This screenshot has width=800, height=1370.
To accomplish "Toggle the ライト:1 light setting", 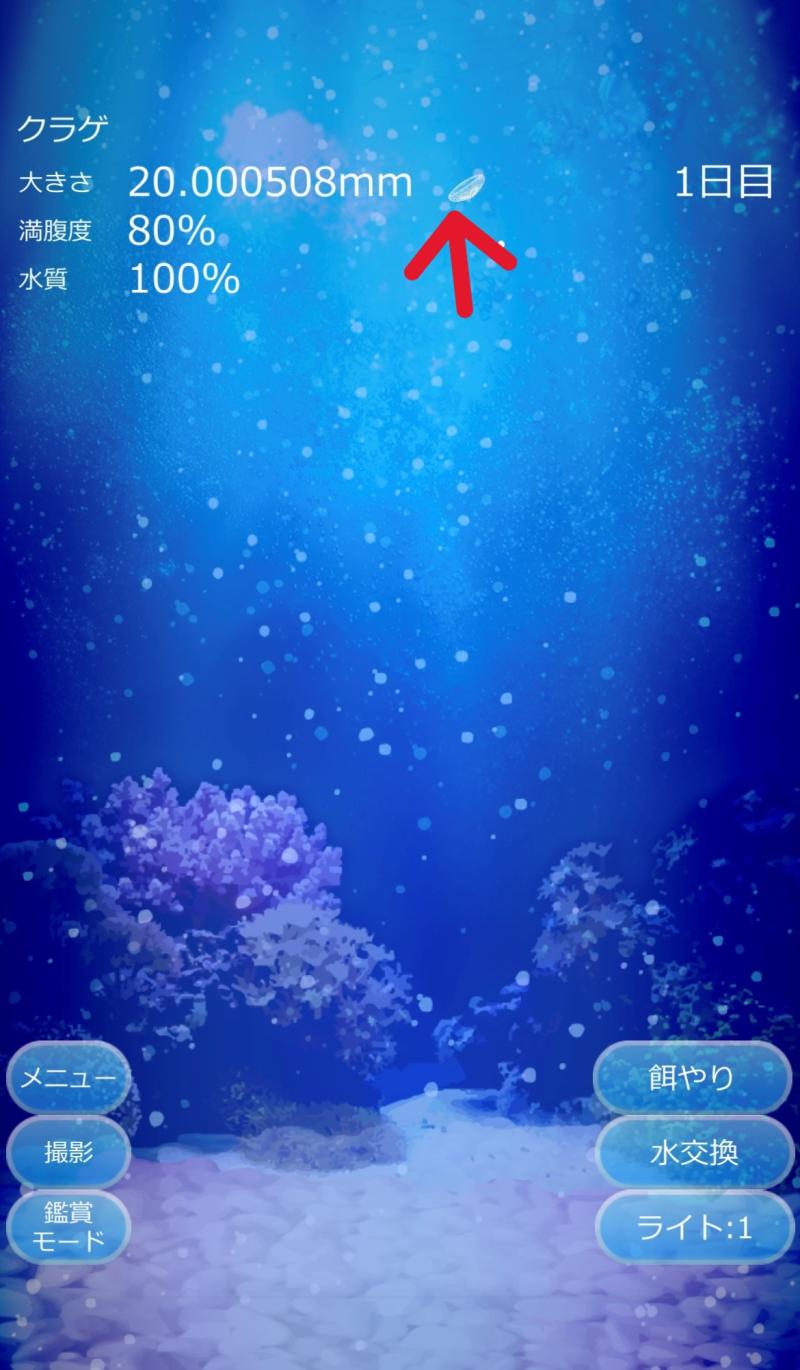I will click(x=693, y=1227).
